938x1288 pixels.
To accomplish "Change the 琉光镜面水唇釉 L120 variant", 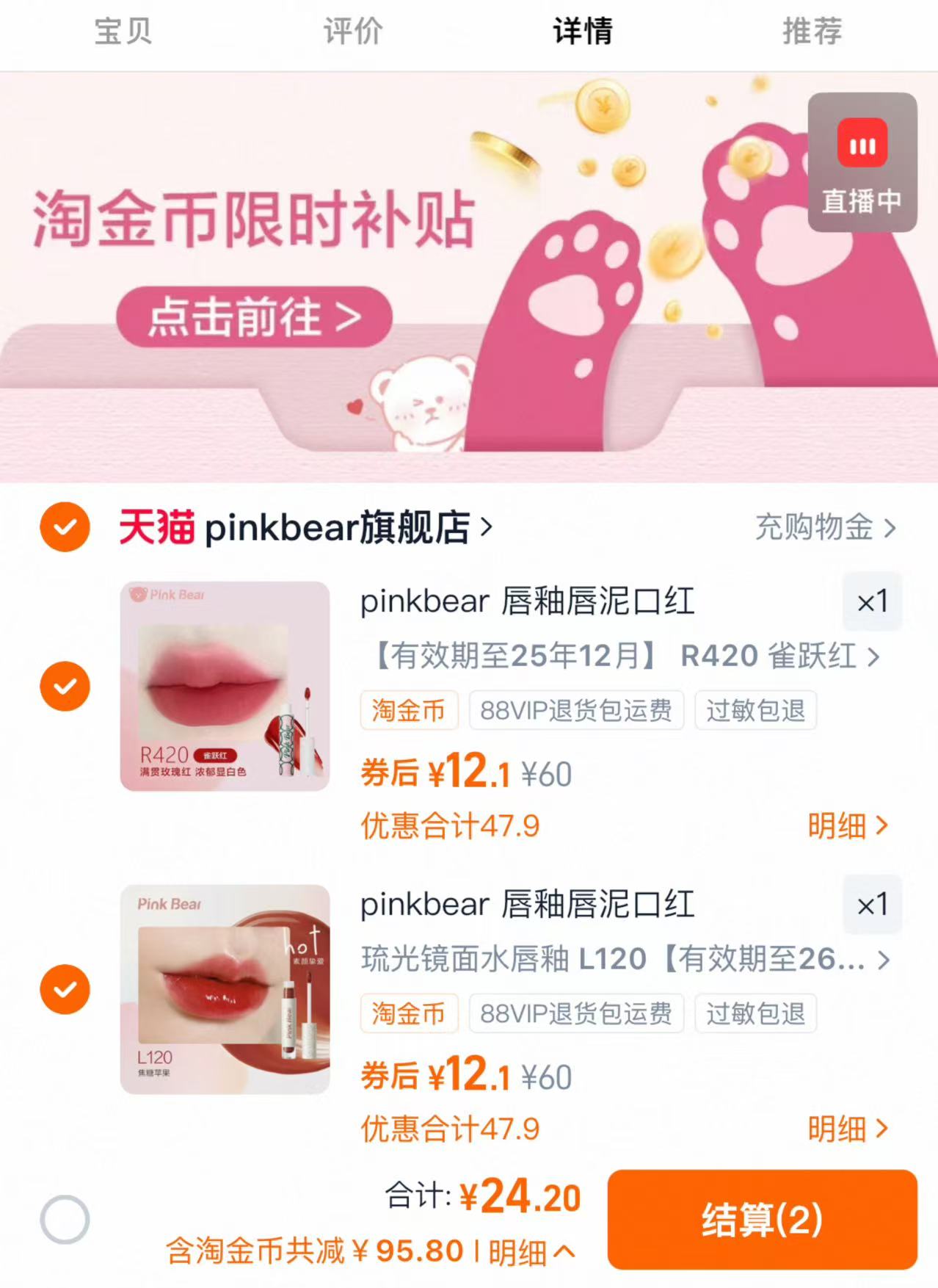I will click(x=625, y=959).
